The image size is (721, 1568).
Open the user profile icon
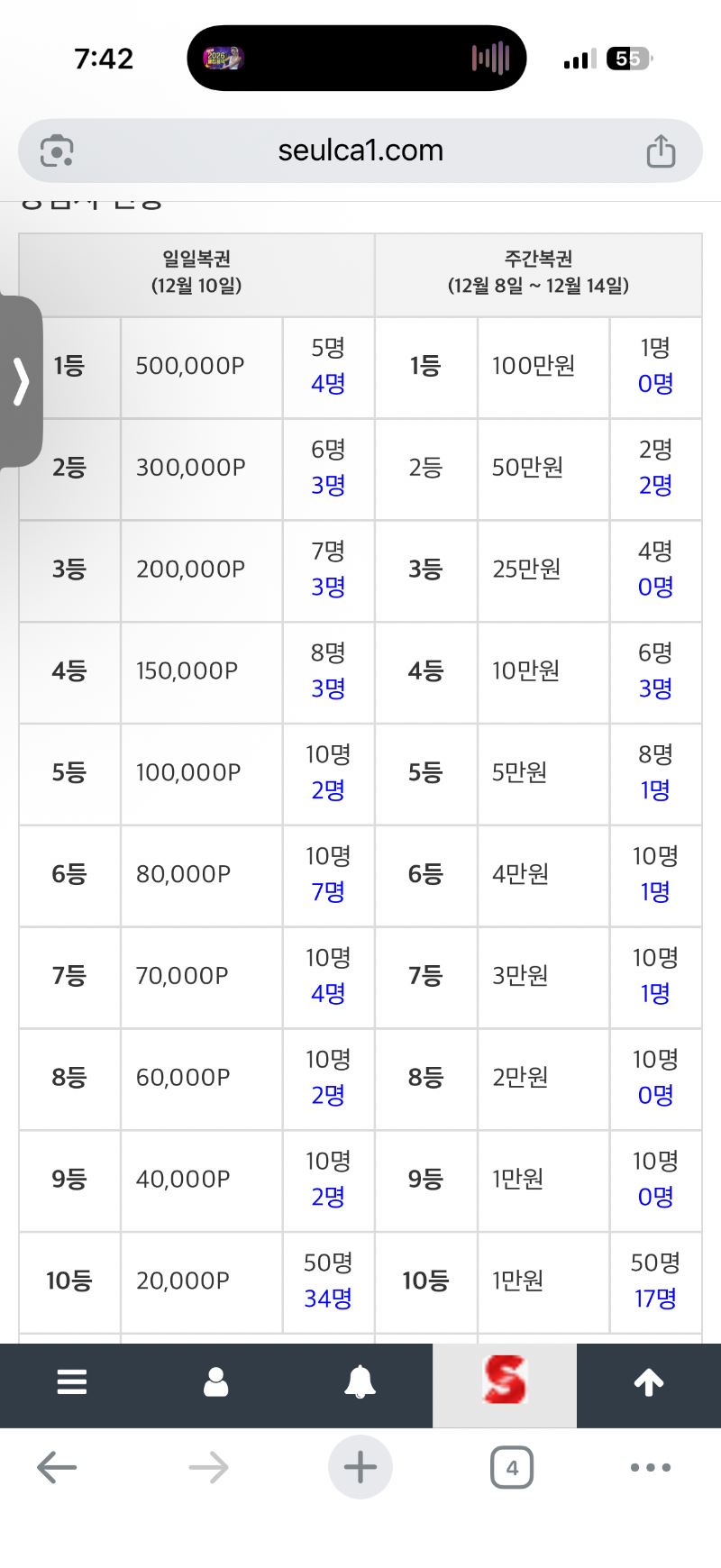(x=216, y=1381)
